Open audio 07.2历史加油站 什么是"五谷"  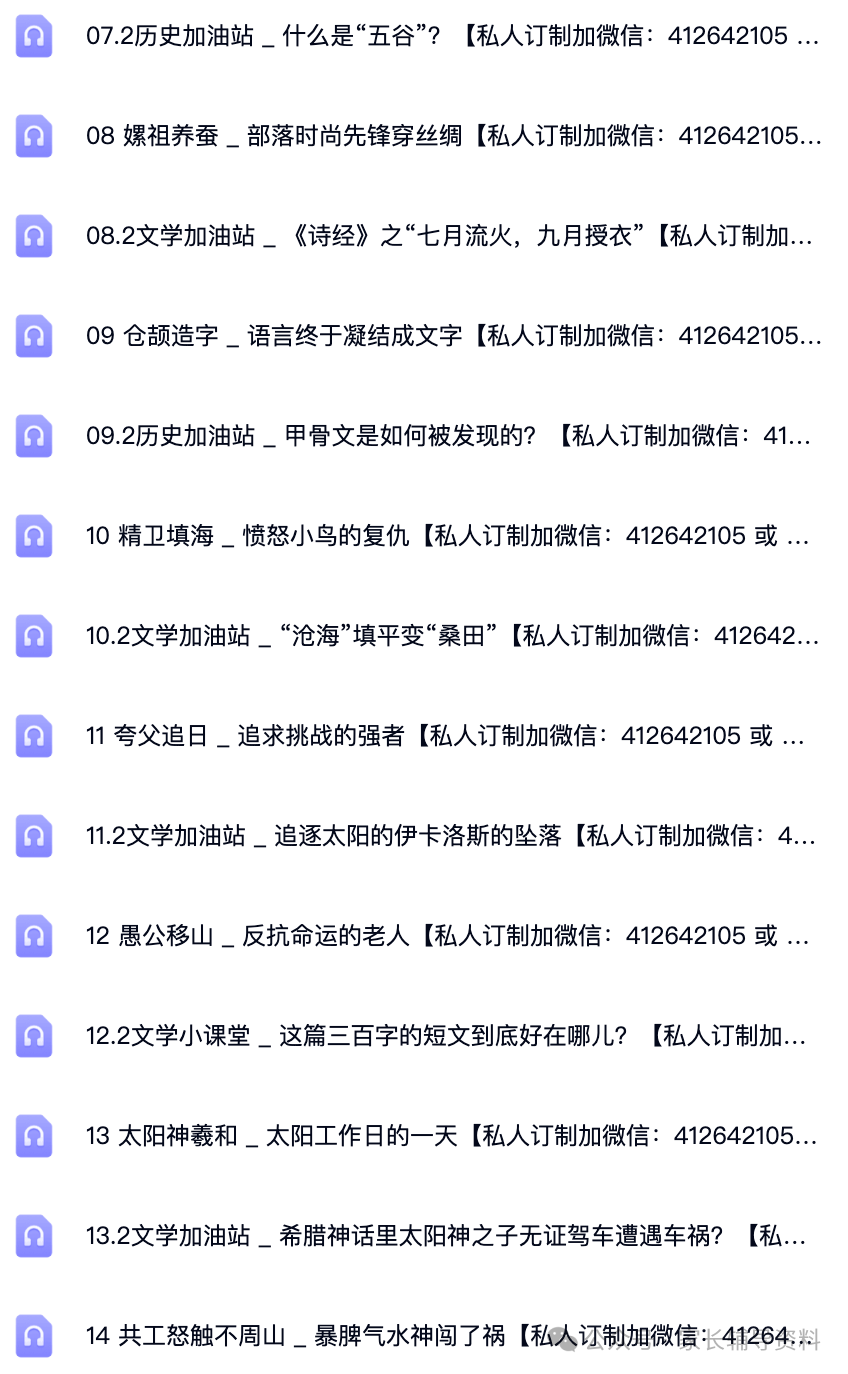pyautogui.click(x=424, y=37)
